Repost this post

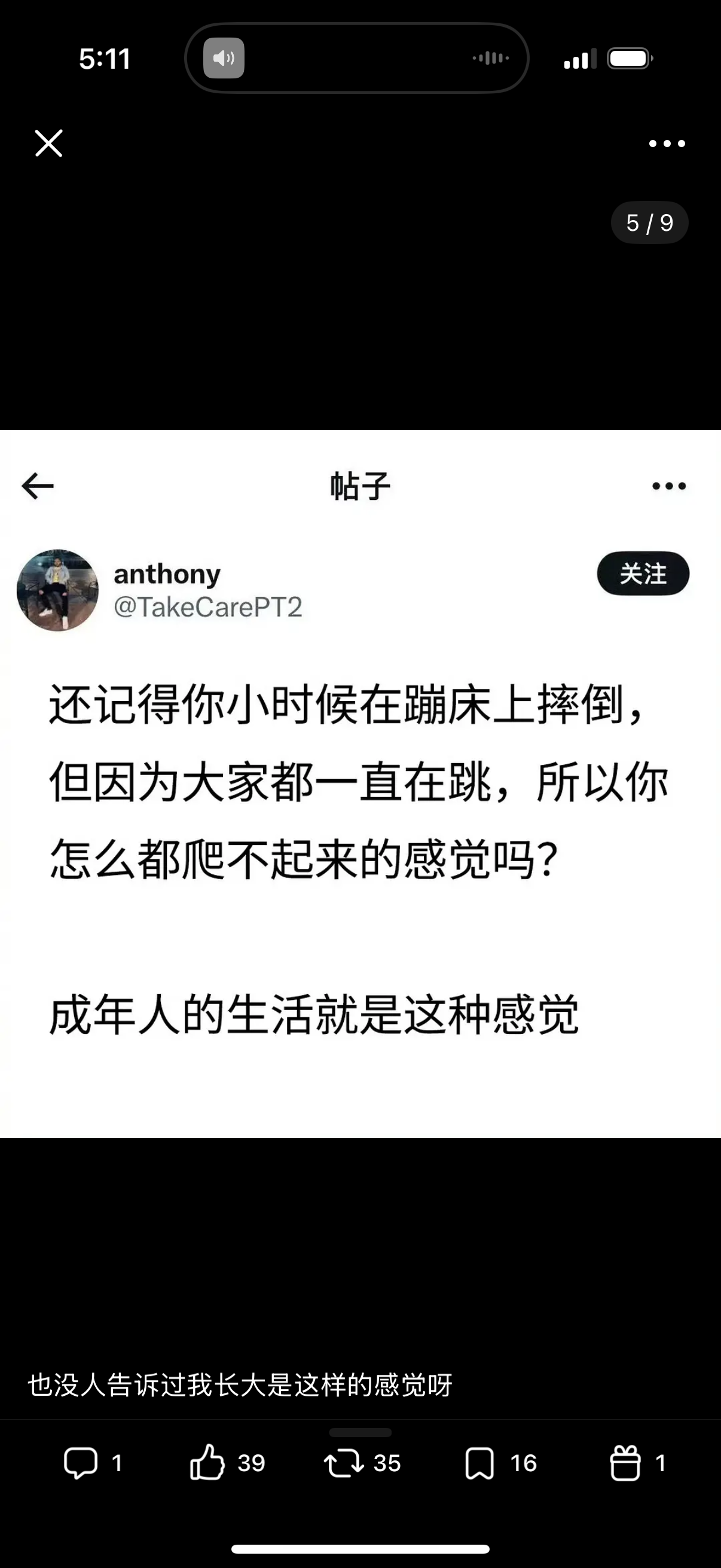coord(344,1462)
